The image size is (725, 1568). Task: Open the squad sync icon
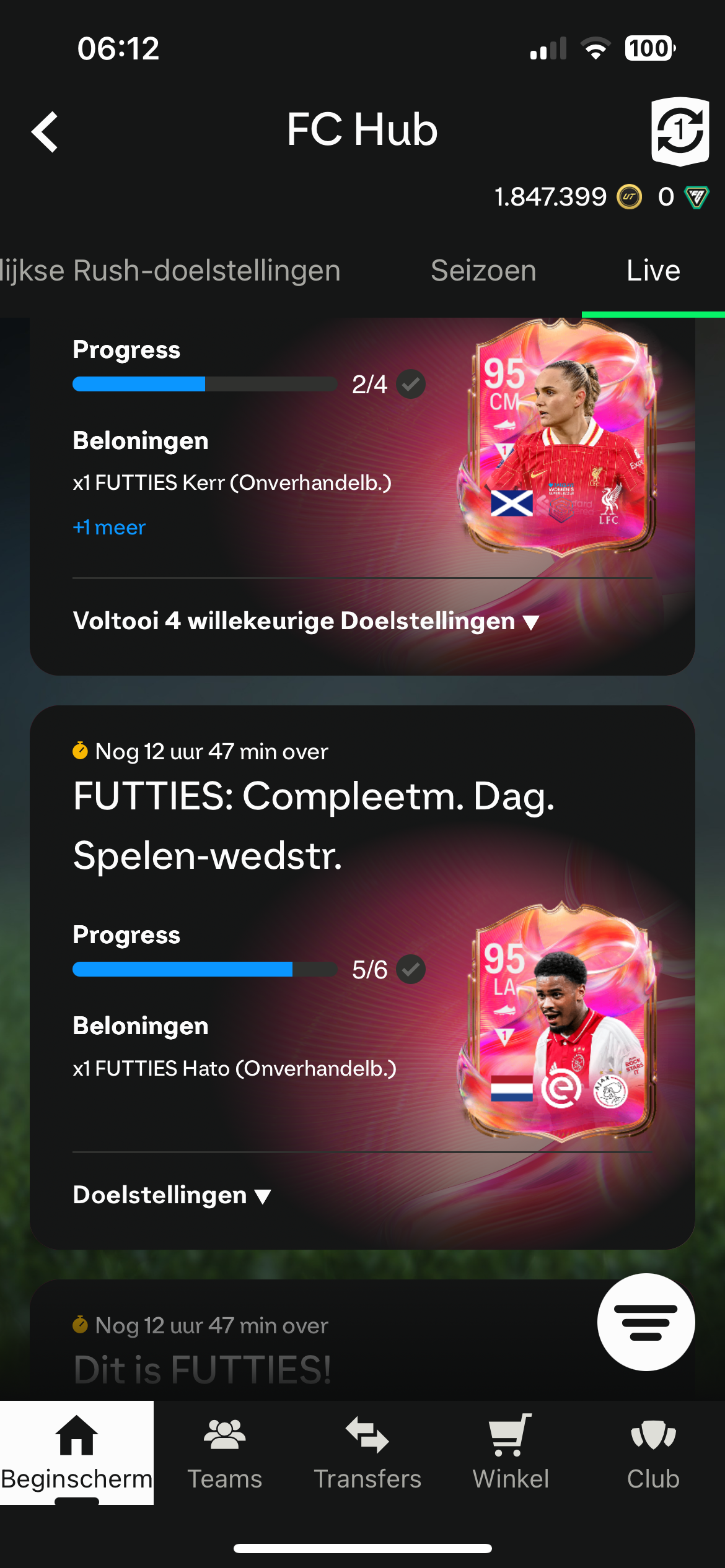pyautogui.click(x=680, y=131)
